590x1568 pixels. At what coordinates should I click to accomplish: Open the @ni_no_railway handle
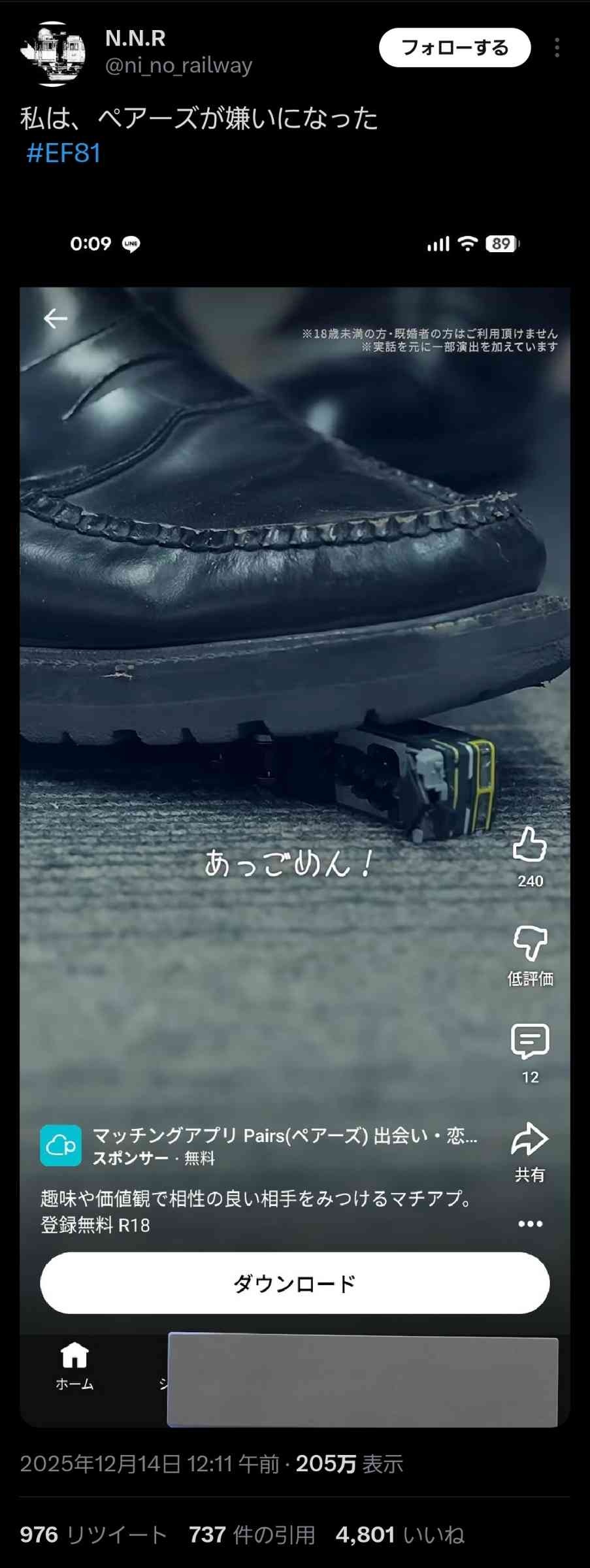178,66
